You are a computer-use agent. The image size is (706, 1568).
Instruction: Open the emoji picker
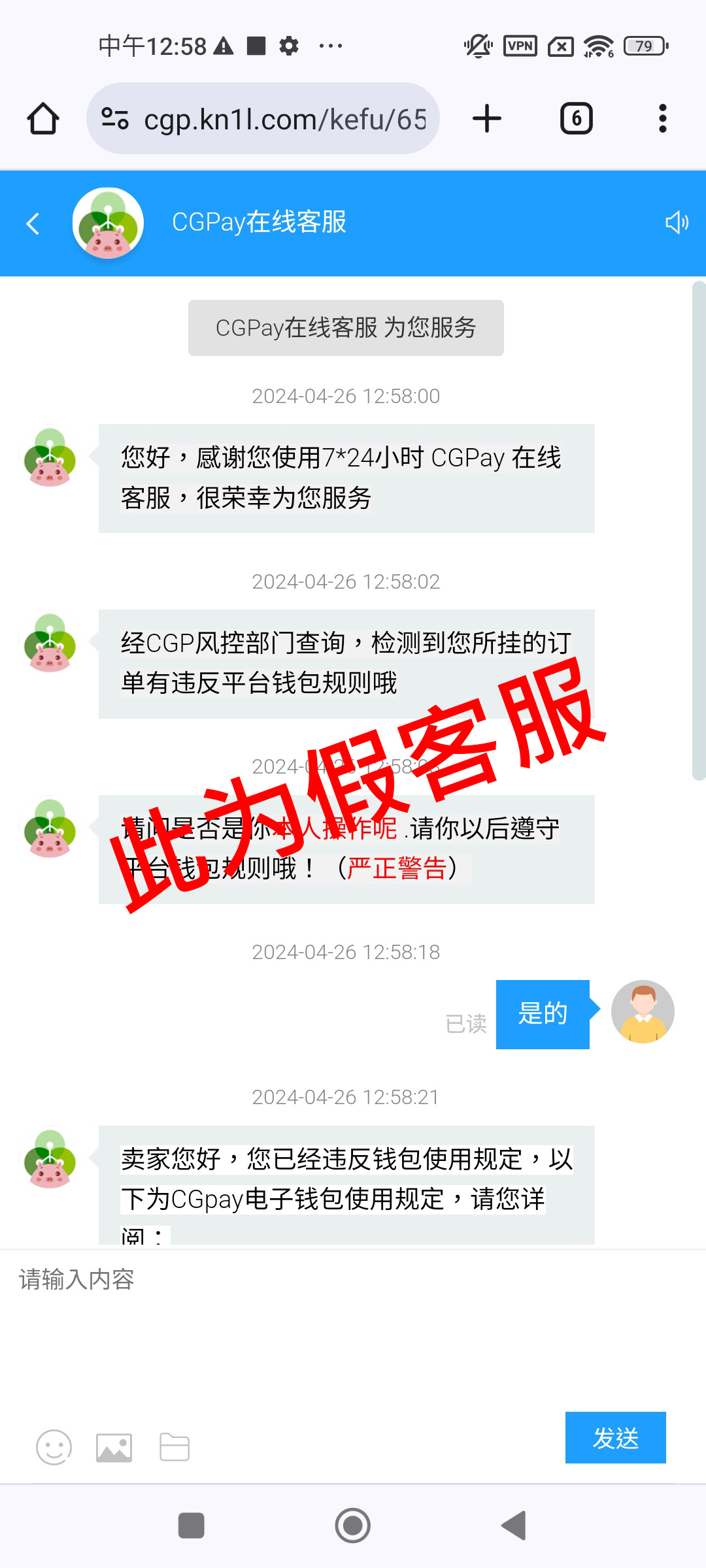[x=54, y=1447]
